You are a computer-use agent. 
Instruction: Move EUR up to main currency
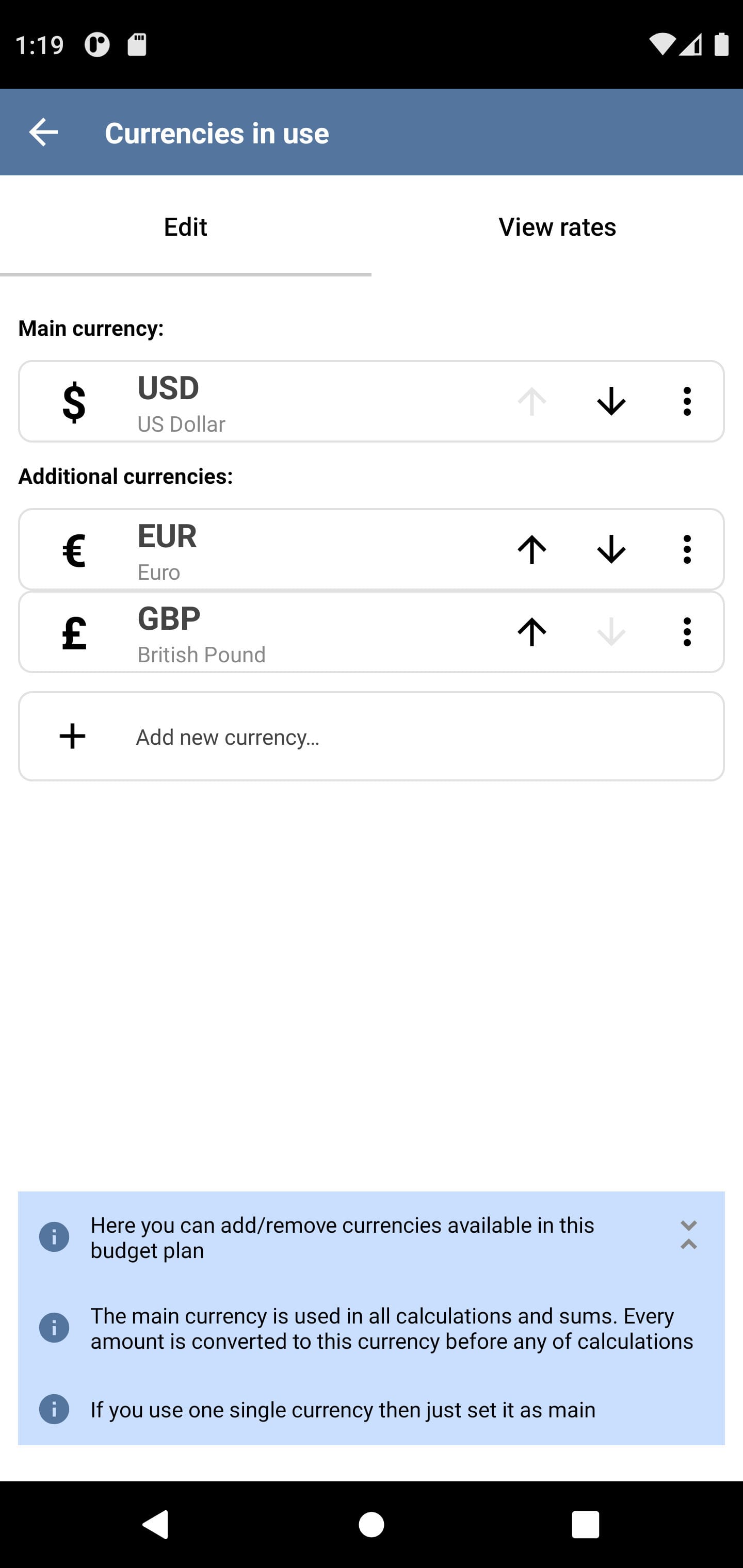tap(531, 550)
